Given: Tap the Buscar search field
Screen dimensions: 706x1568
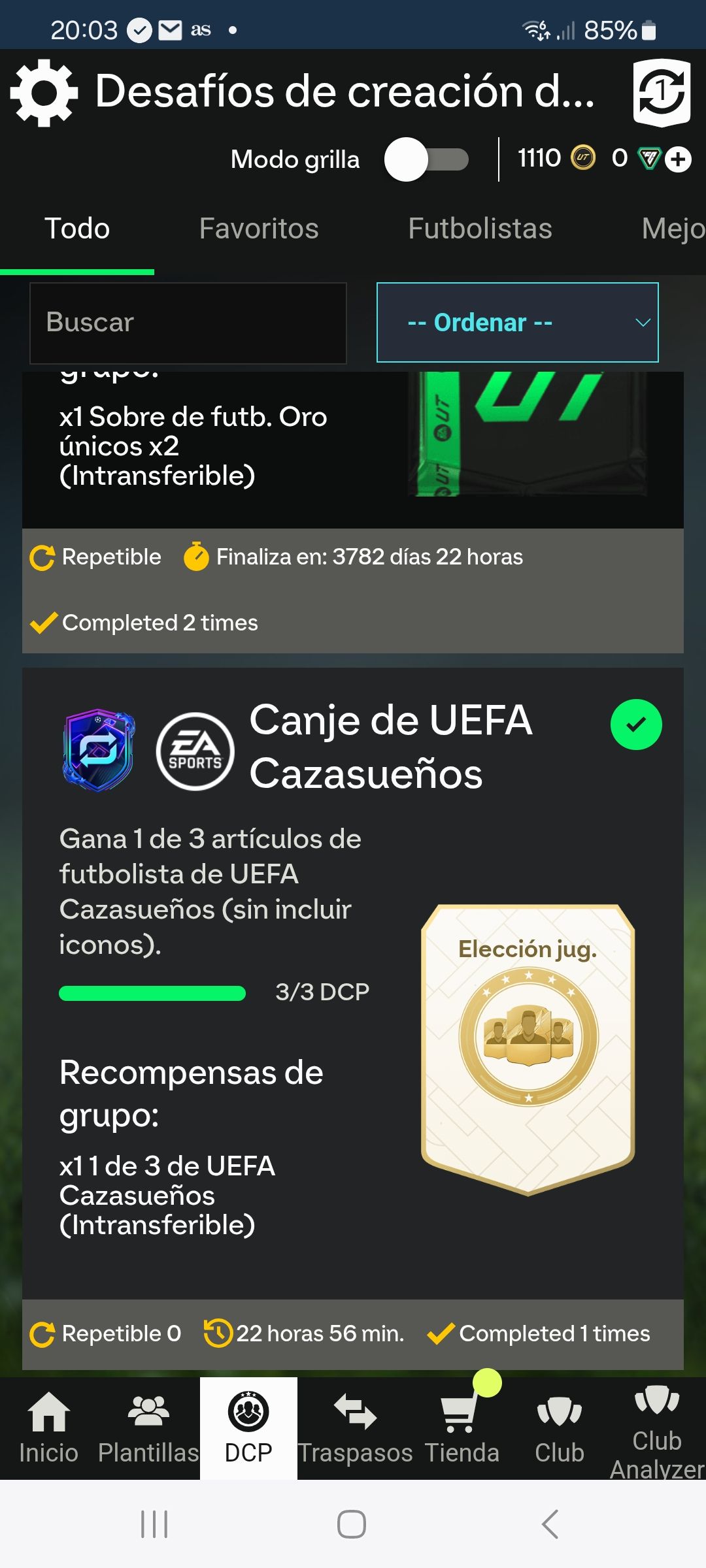Looking at the screenshot, I should pos(187,322).
